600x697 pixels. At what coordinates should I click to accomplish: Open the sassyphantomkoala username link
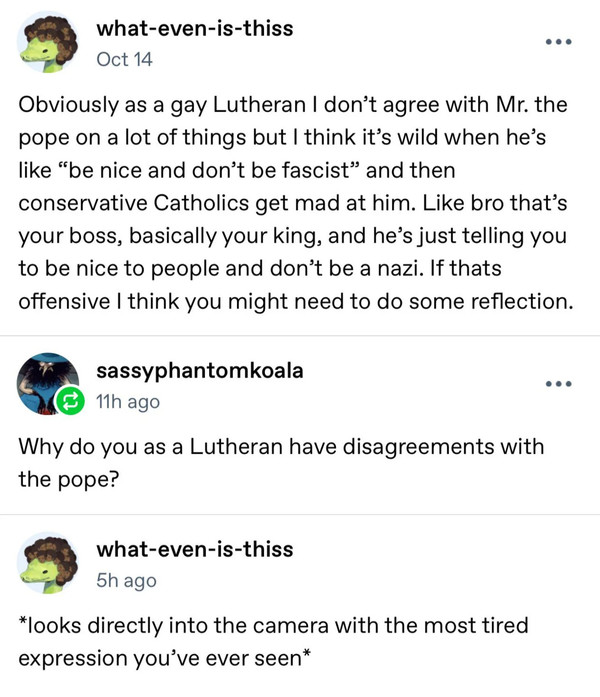200,371
